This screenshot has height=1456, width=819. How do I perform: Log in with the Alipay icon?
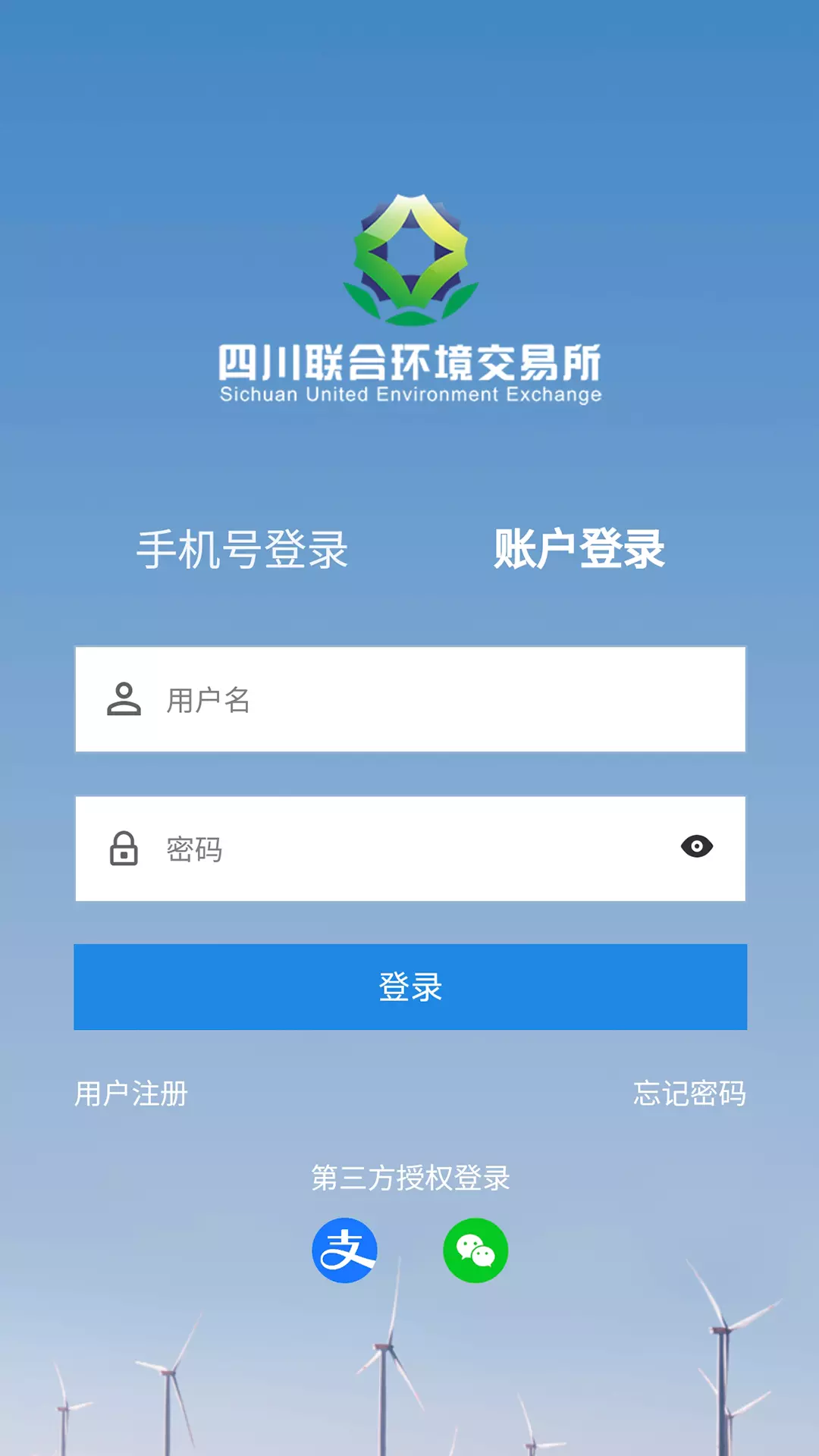(345, 1250)
